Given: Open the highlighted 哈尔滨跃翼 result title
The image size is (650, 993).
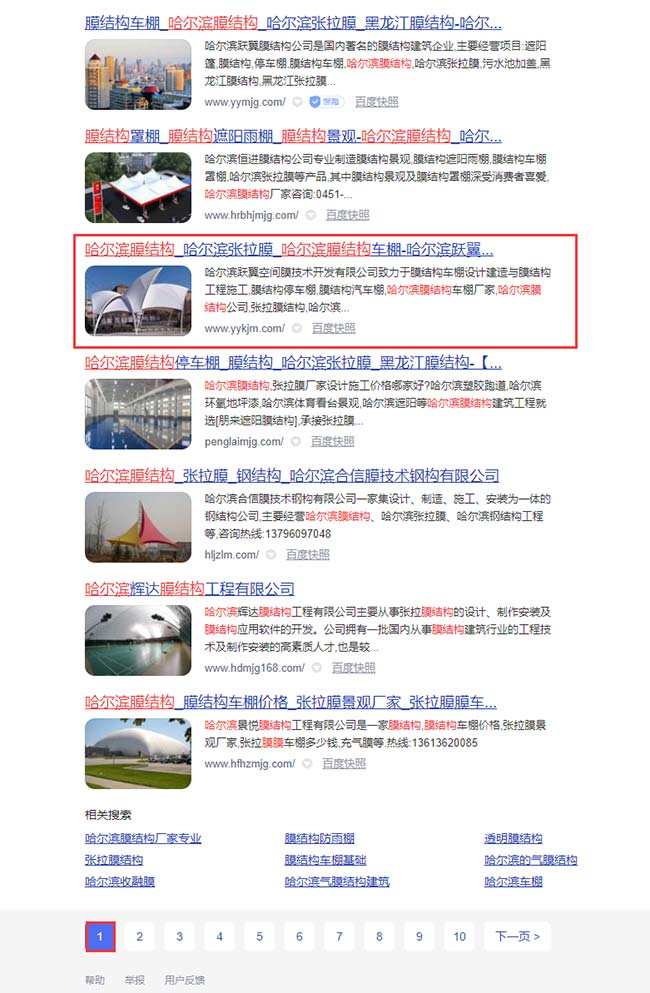Looking at the screenshot, I should (x=289, y=249).
